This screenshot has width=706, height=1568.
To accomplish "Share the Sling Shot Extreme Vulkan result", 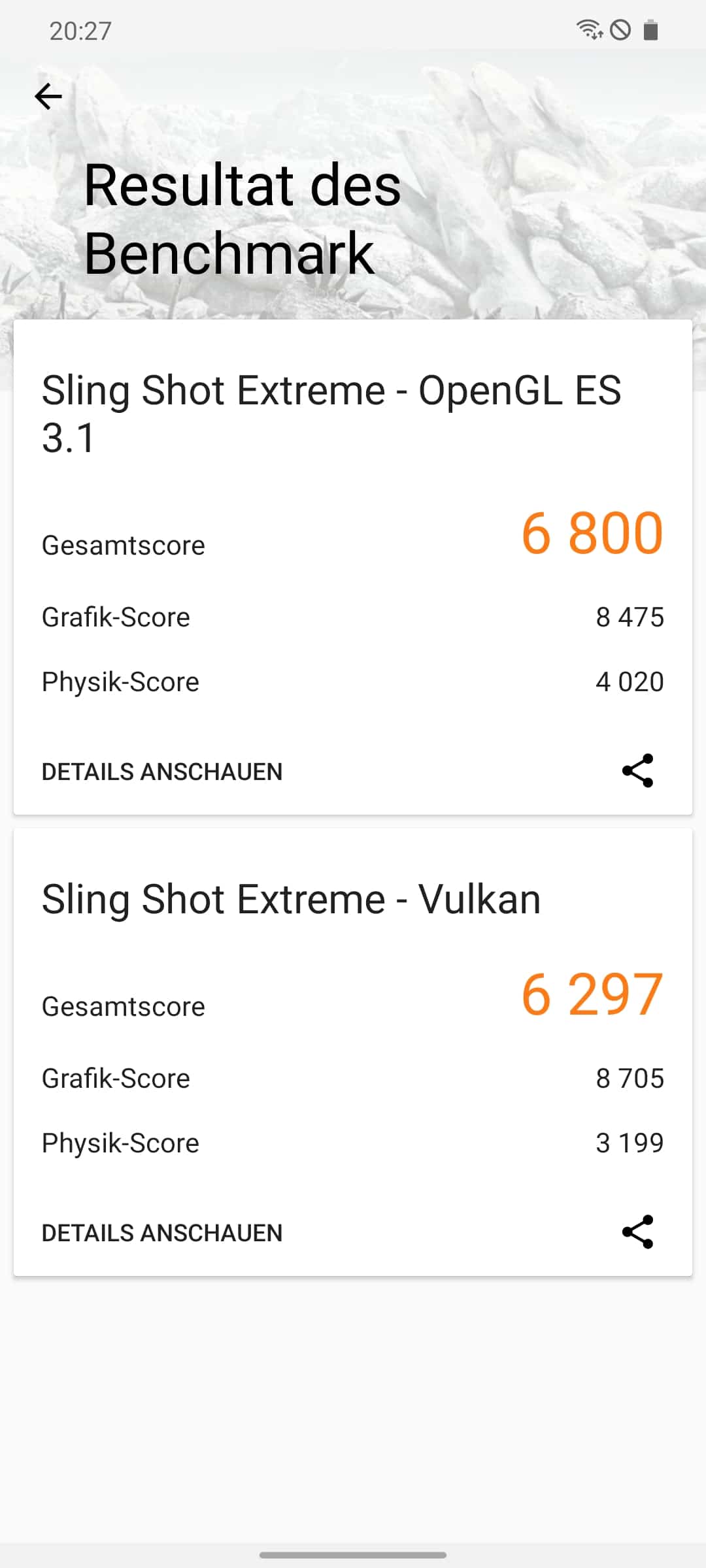I will pyautogui.click(x=637, y=1232).
